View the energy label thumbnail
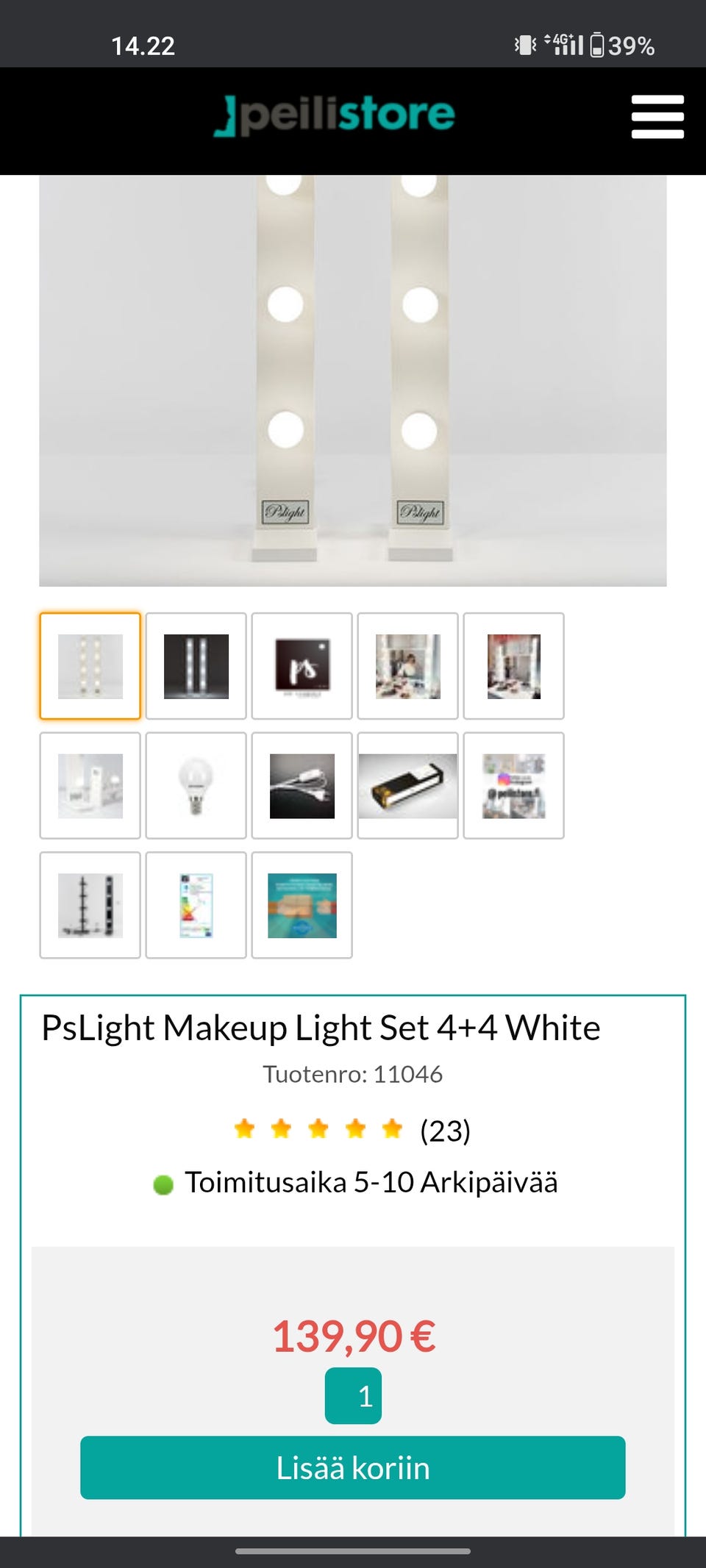 point(196,906)
